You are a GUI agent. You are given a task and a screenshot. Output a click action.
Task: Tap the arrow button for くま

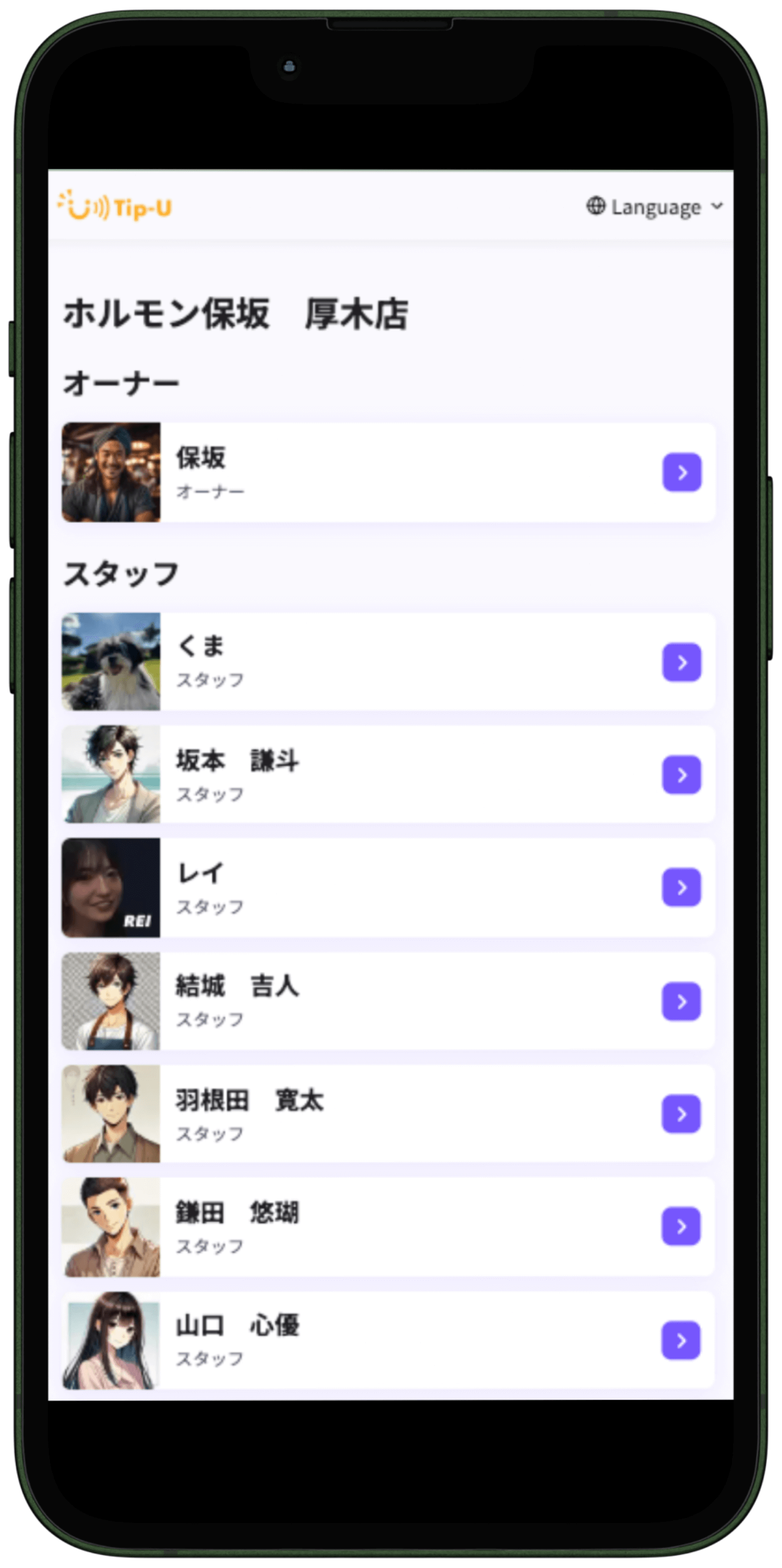[681, 662]
